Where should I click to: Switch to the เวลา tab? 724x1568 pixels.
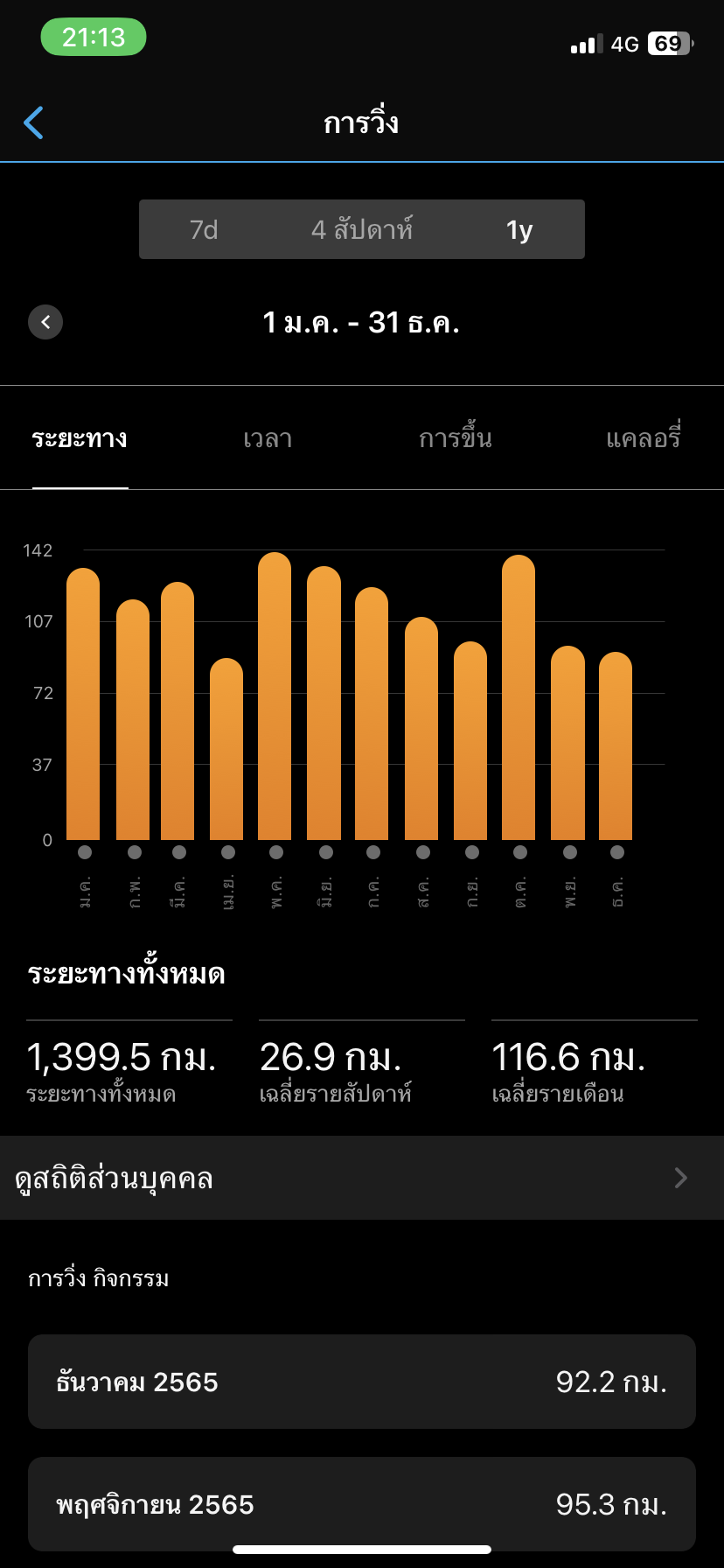click(268, 438)
